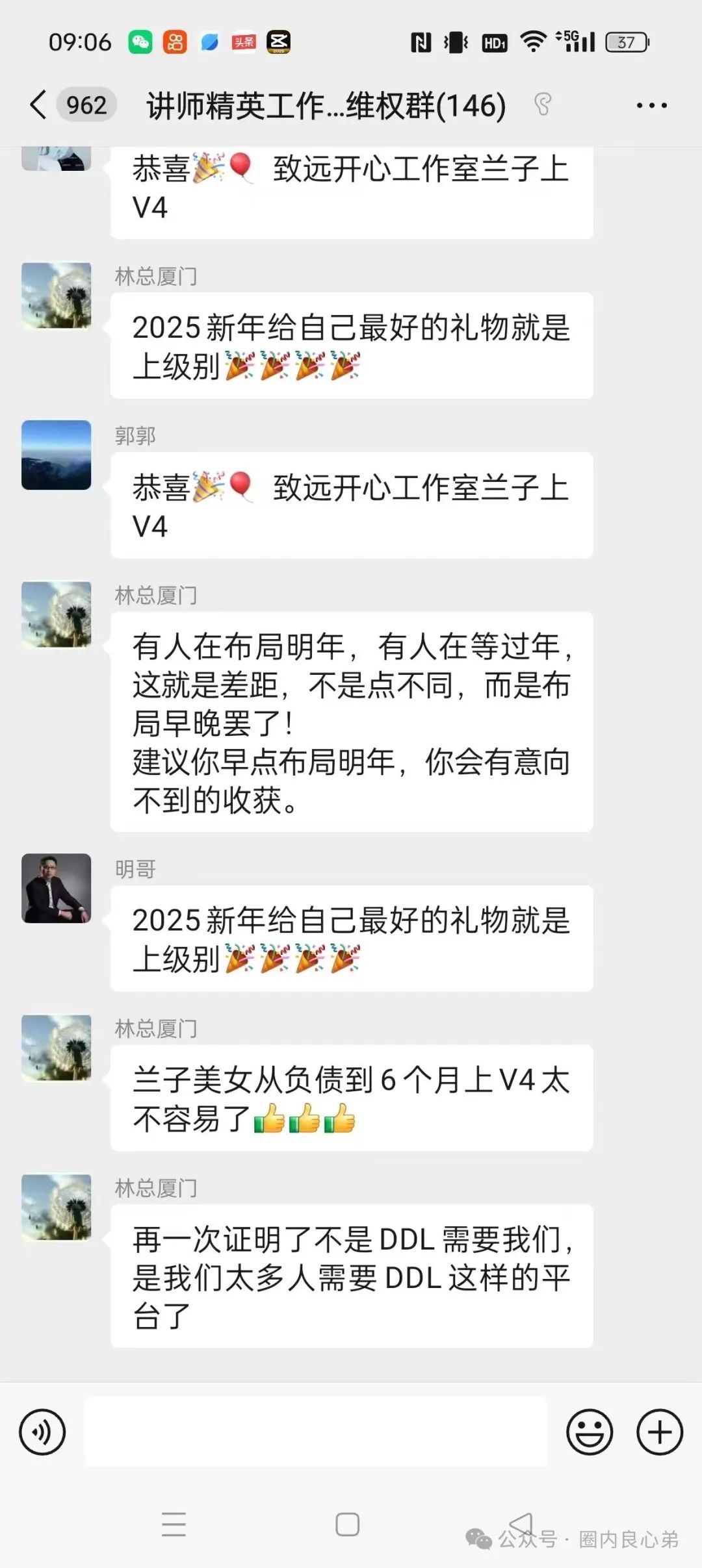Image resolution: width=702 pixels, height=1568 pixels.
Task: Go back to the chat list
Action: [x=39, y=105]
